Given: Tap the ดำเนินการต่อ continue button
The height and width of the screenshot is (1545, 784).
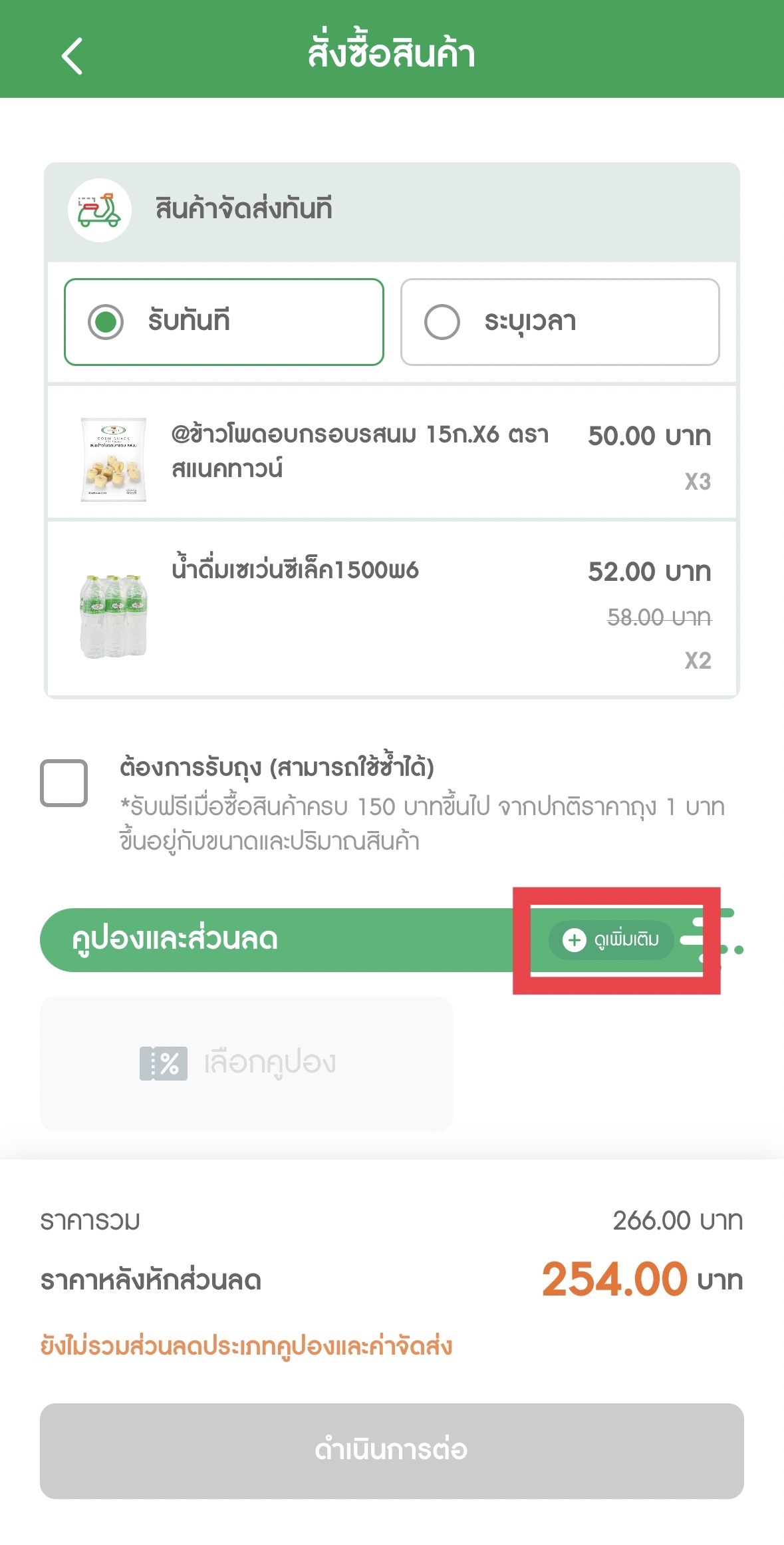Looking at the screenshot, I should (x=392, y=1451).
